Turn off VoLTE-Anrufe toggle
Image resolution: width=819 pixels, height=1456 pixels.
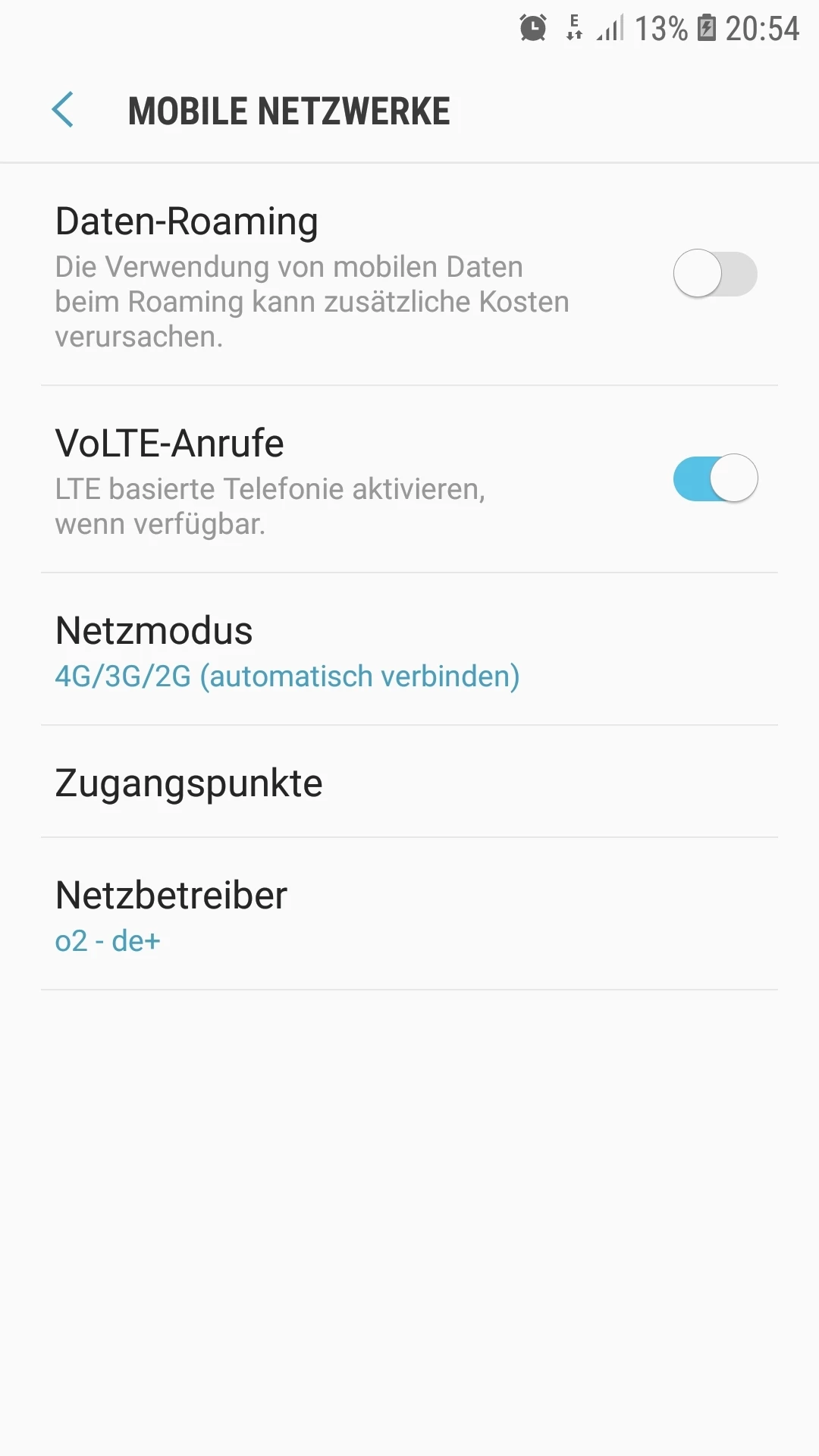[x=714, y=479]
